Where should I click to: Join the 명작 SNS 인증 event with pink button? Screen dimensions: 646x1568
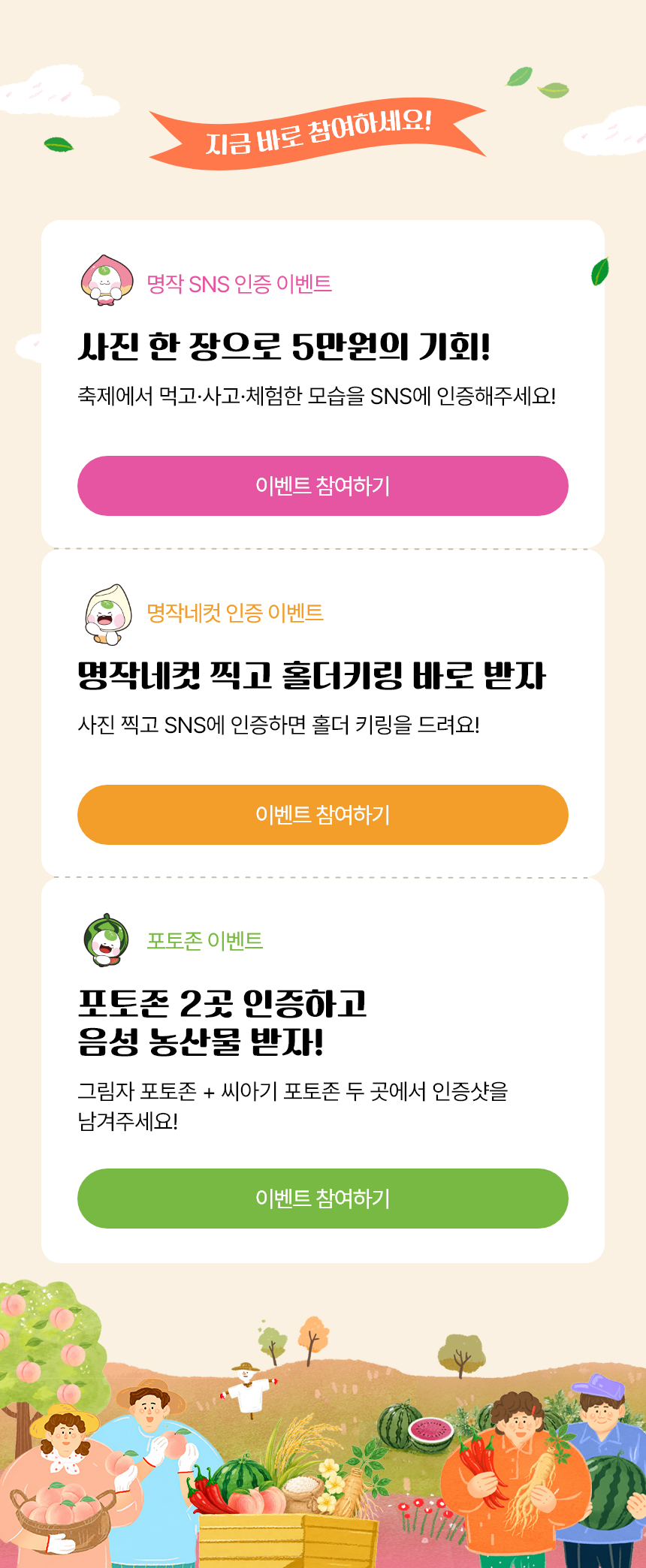click(323, 486)
